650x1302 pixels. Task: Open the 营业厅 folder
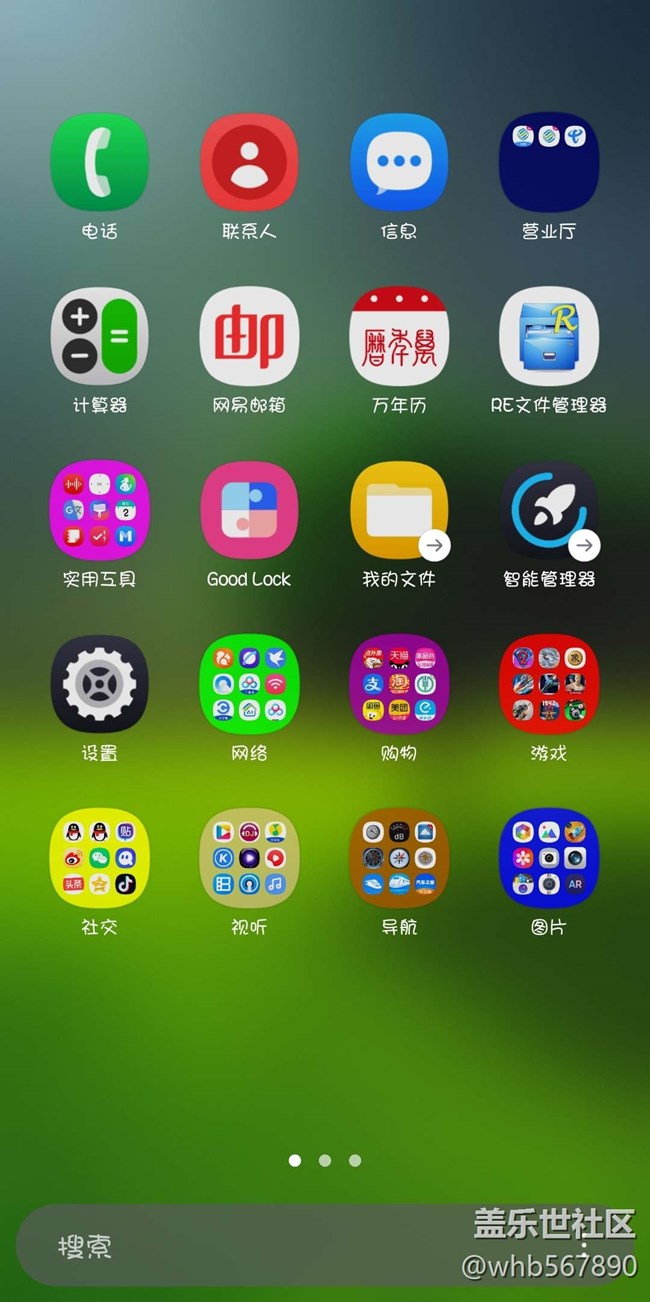549,162
